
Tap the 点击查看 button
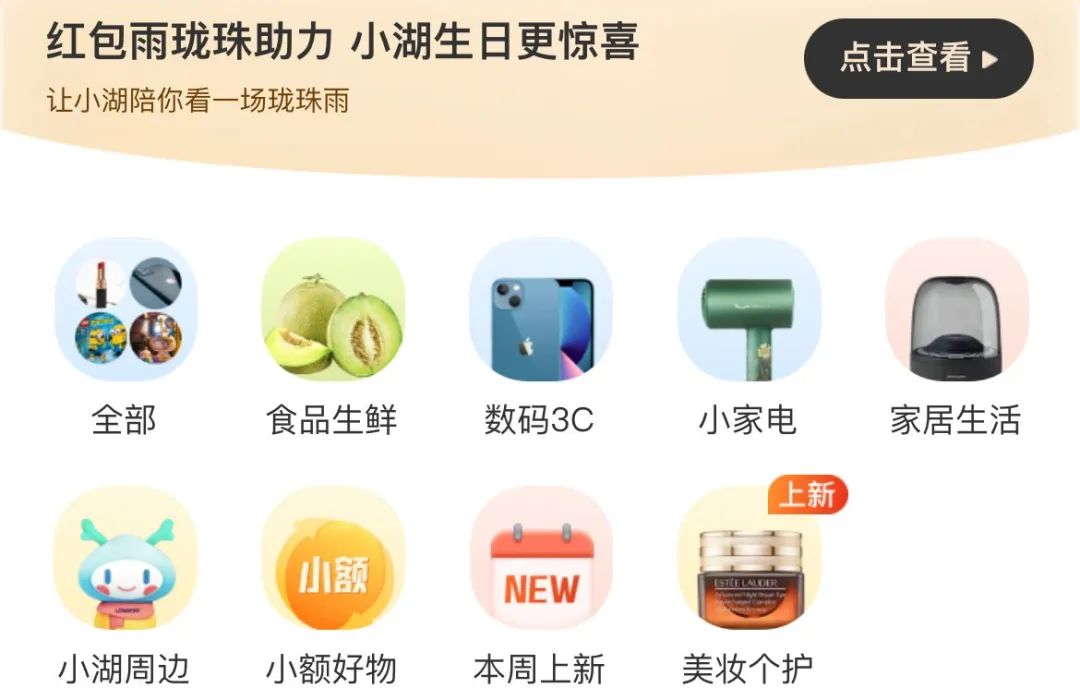coord(918,59)
